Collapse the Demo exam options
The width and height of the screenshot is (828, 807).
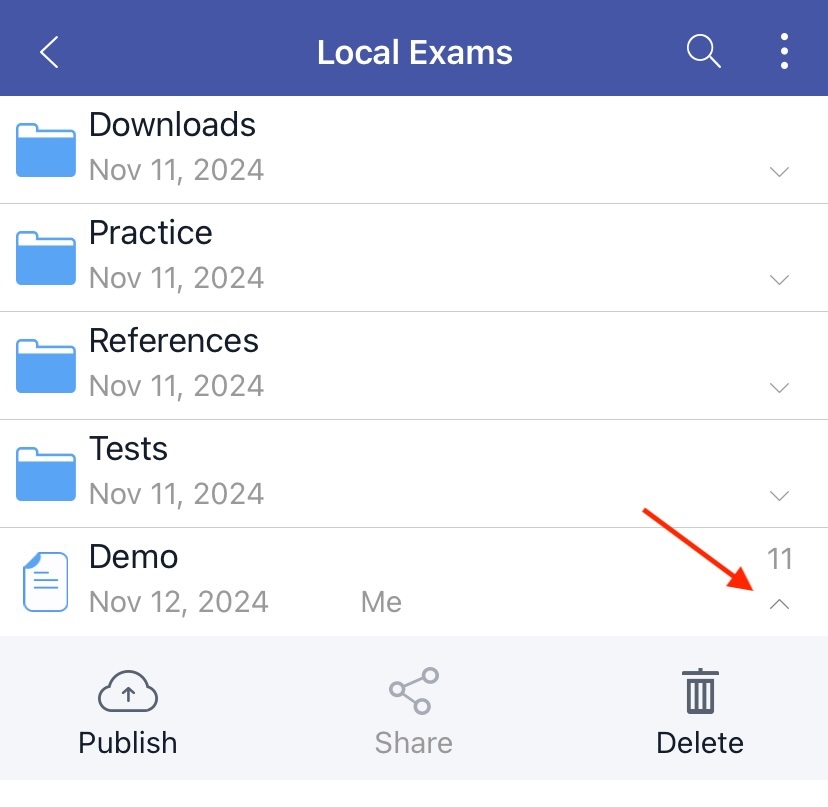(x=780, y=604)
